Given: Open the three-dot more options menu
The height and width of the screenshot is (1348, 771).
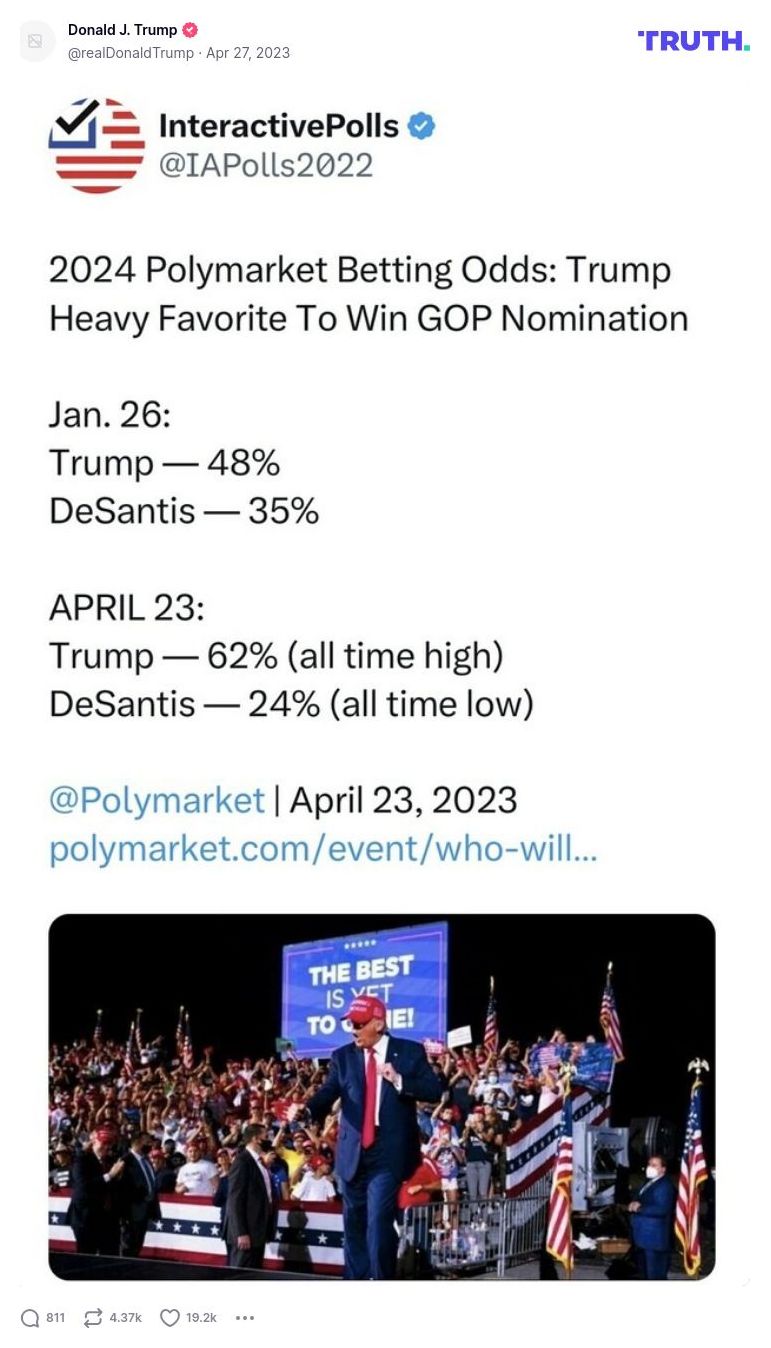Looking at the screenshot, I should point(244,1317).
